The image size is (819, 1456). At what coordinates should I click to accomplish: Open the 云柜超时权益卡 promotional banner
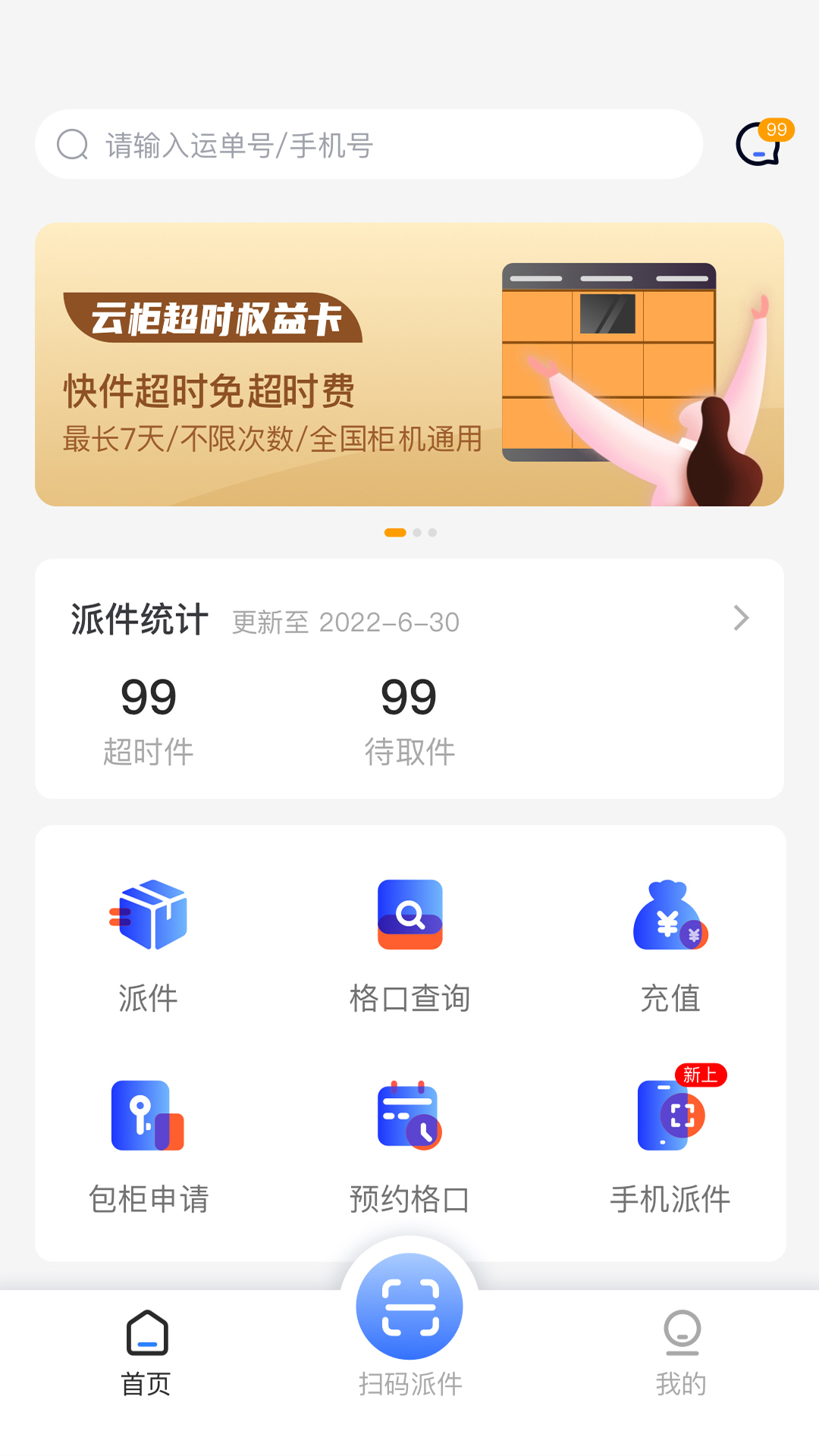click(409, 362)
